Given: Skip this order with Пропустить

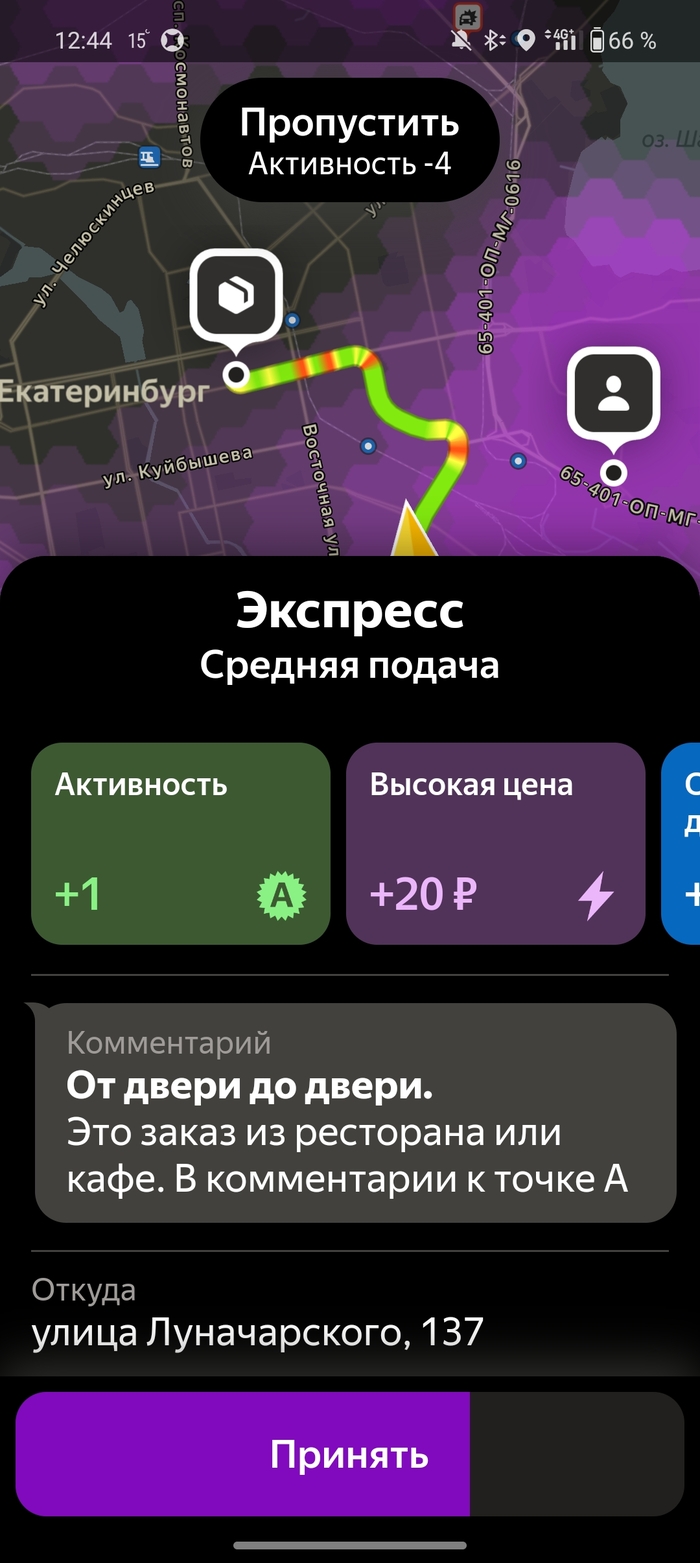Looking at the screenshot, I should (x=349, y=140).
